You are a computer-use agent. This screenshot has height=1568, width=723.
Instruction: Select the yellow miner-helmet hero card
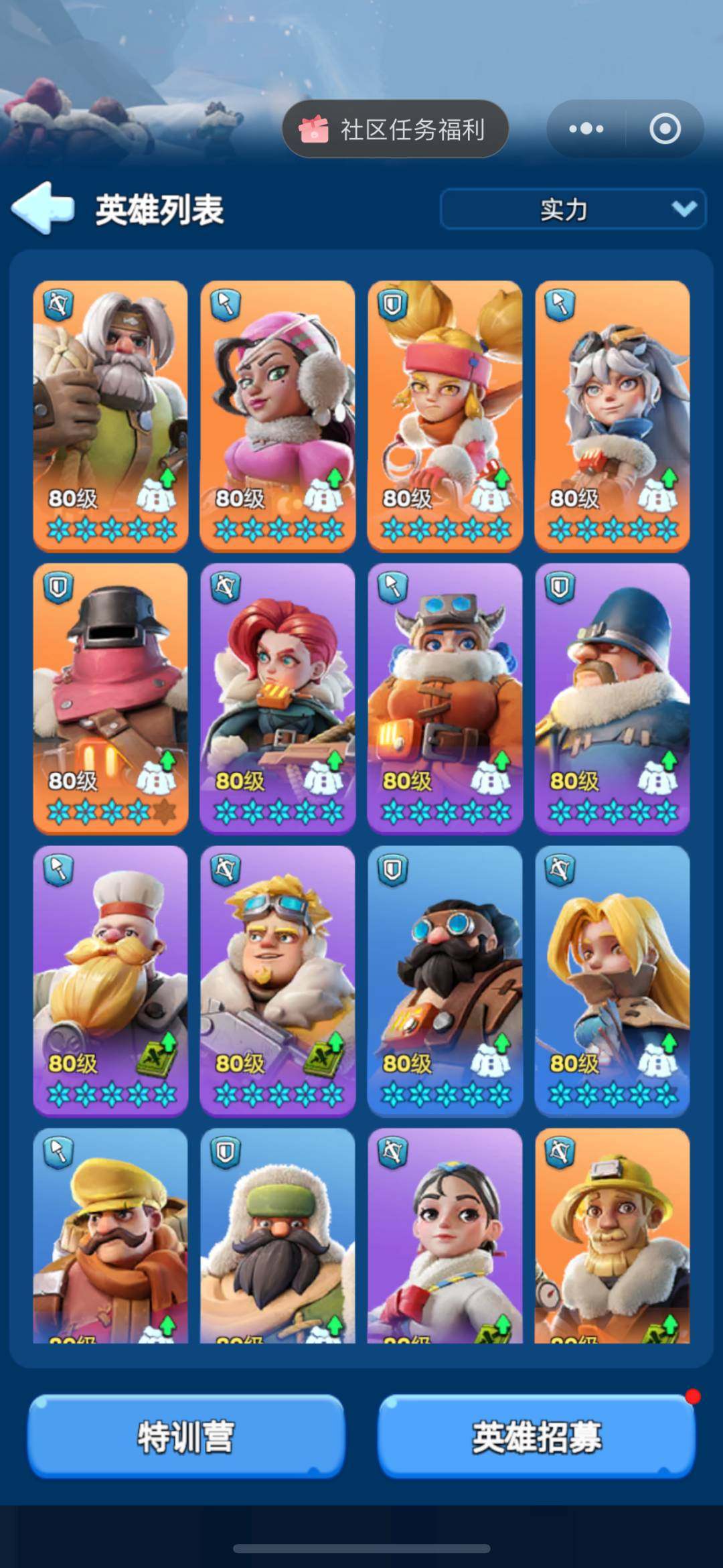(612, 1236)
